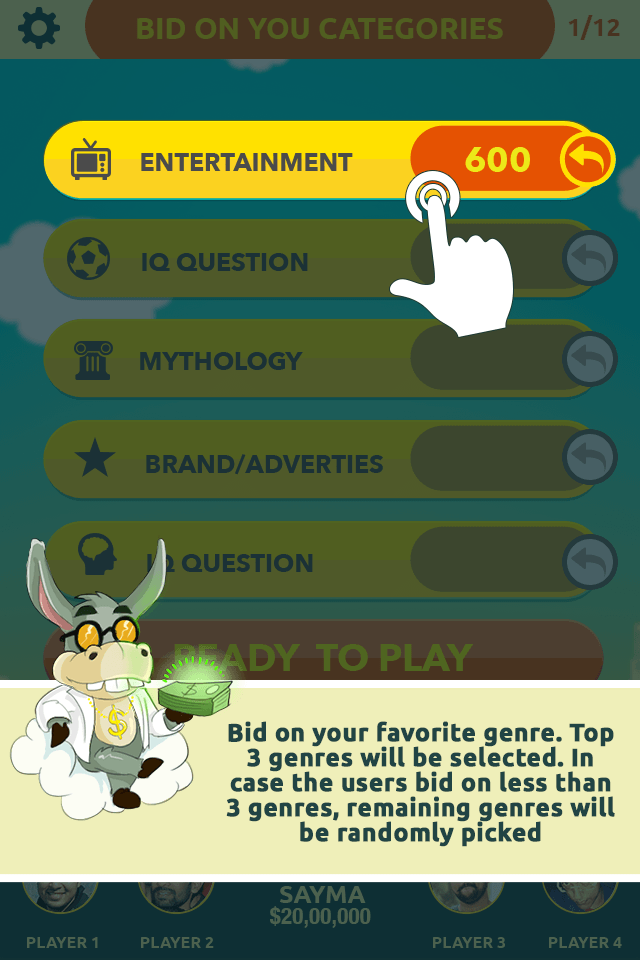Undo the Entertainment bid
Image resolution: width=640 pixels, height=960 pixels.
(587, 160)
